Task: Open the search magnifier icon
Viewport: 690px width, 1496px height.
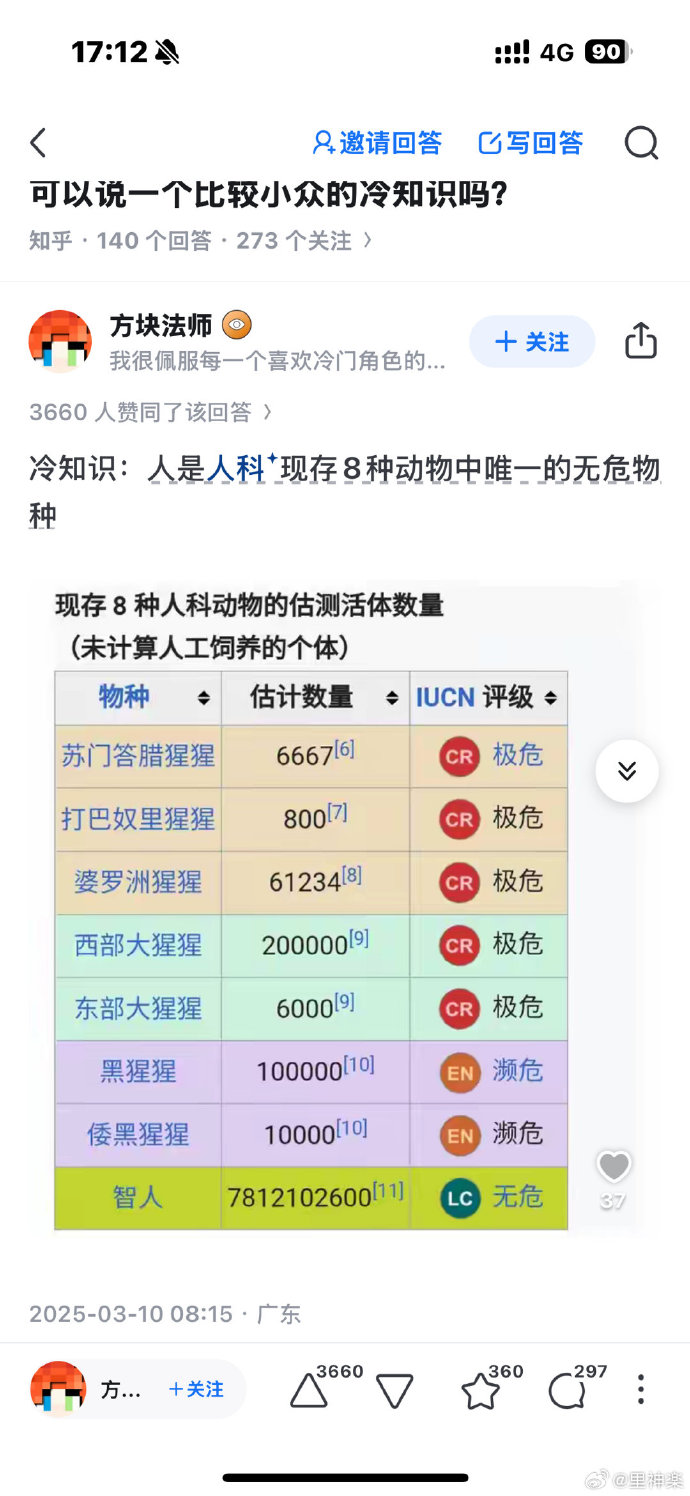Action: 641,143
